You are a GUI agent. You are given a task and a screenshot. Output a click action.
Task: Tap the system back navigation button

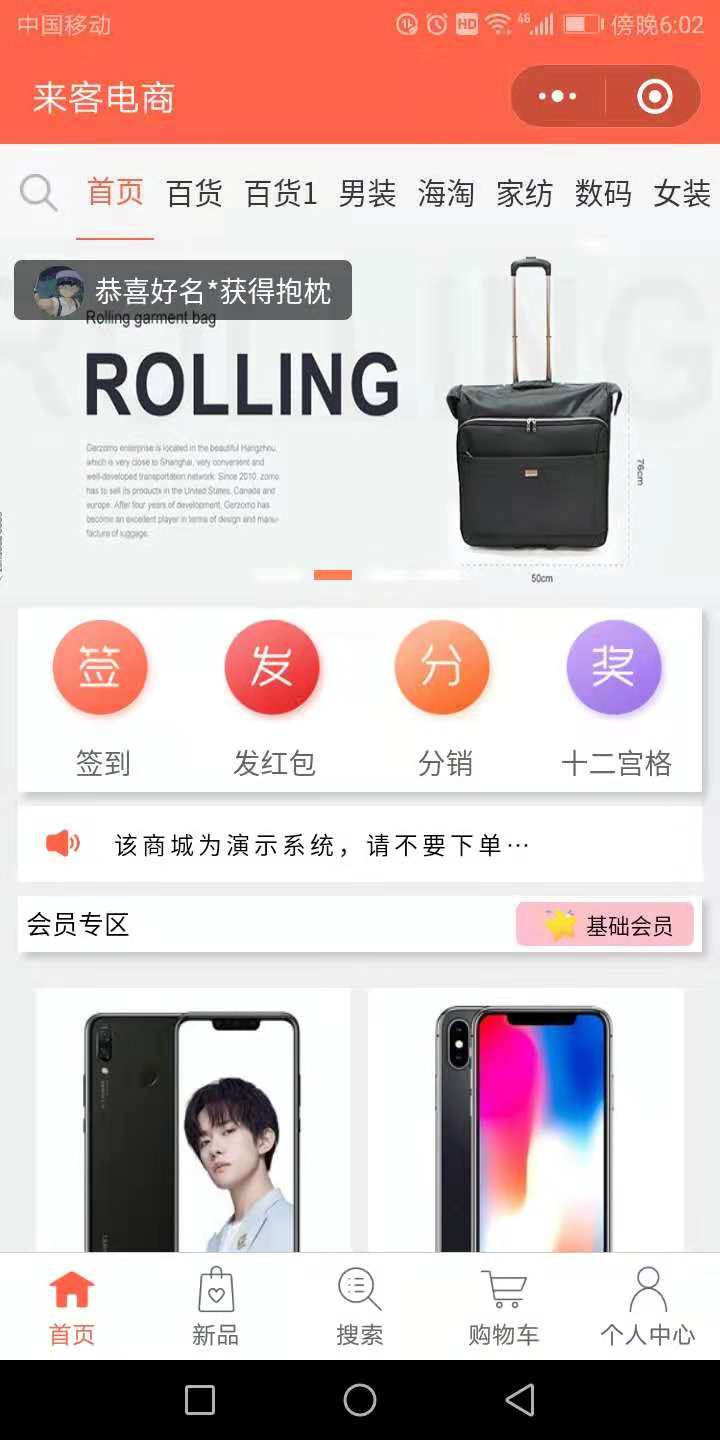(x=519, y=1400)
